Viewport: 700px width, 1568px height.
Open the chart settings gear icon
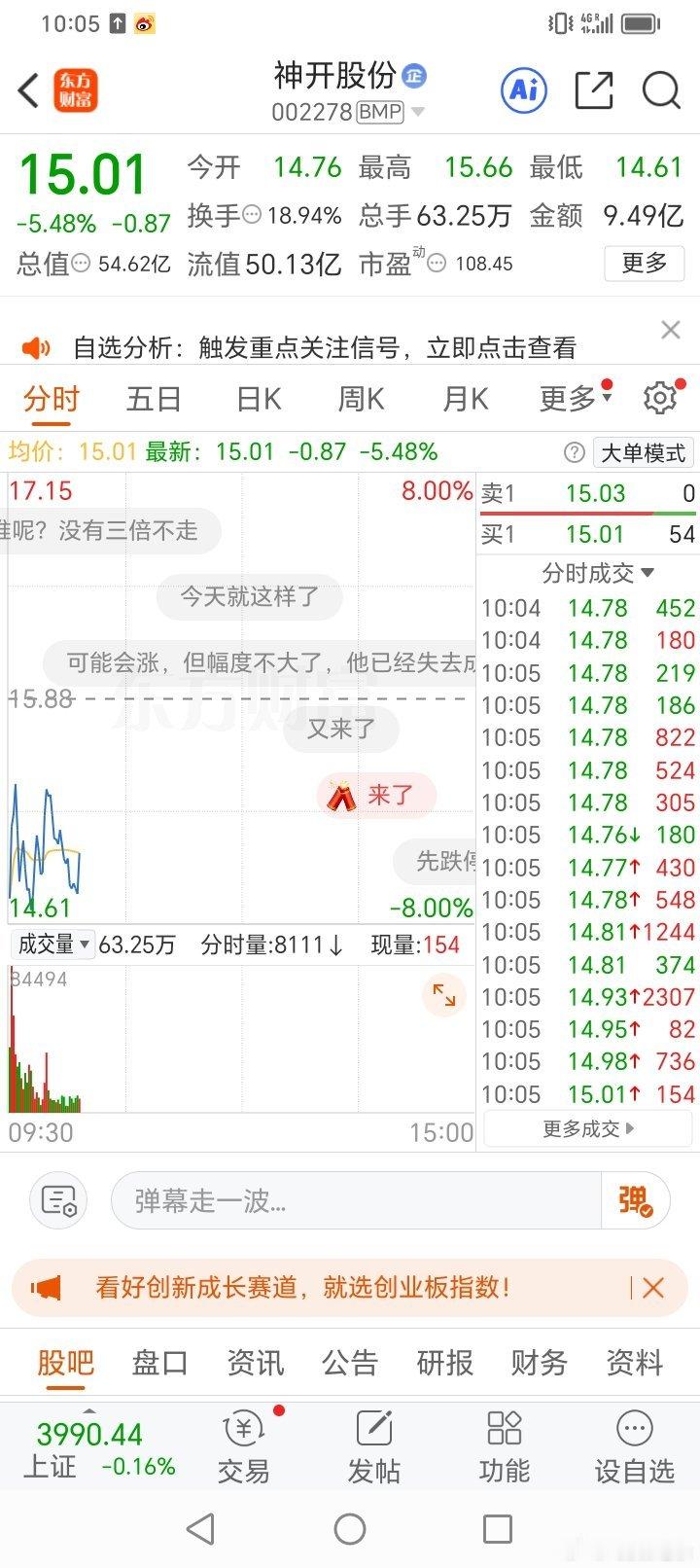(x=660, y=397)
